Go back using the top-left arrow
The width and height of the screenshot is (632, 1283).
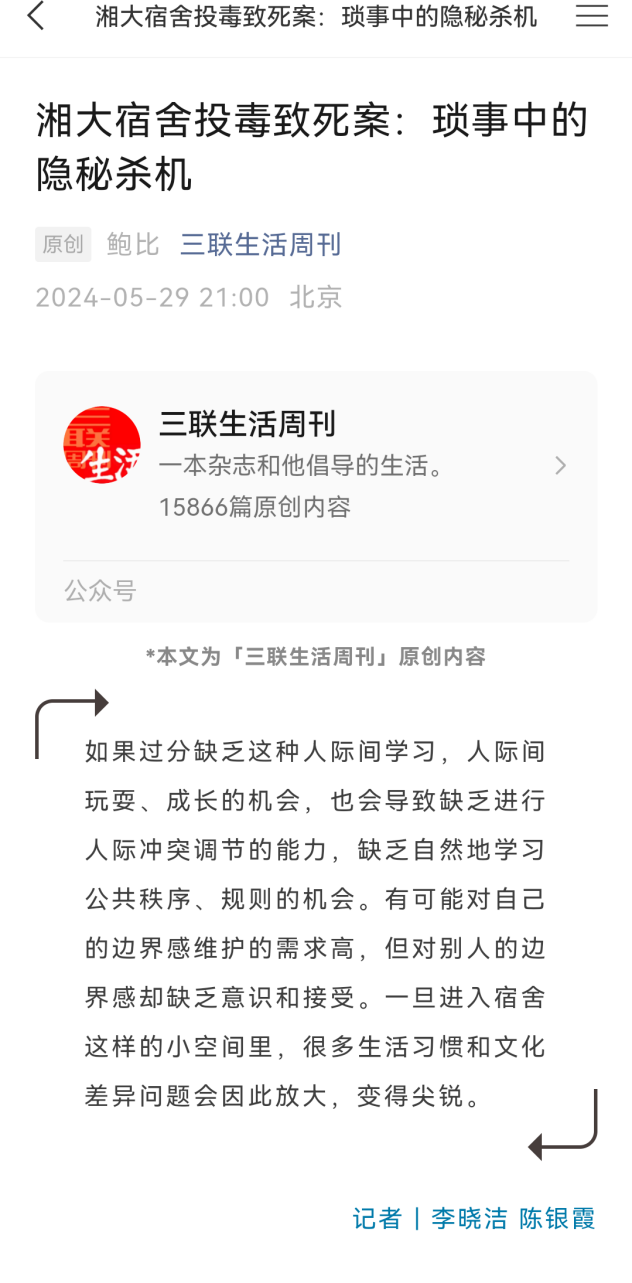[36, 17]
